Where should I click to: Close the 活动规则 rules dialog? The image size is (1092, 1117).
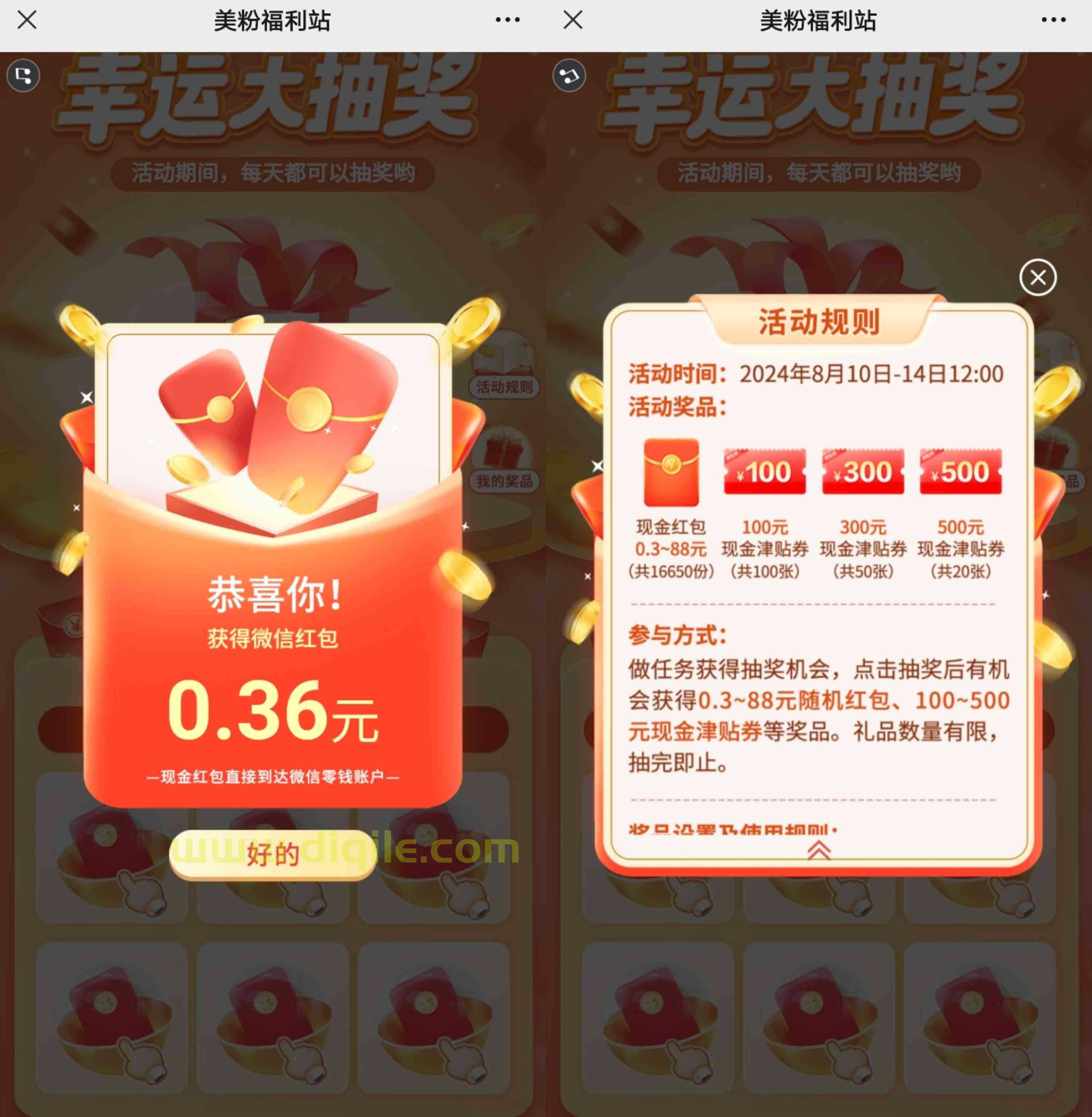click(x=1038, y=278)
